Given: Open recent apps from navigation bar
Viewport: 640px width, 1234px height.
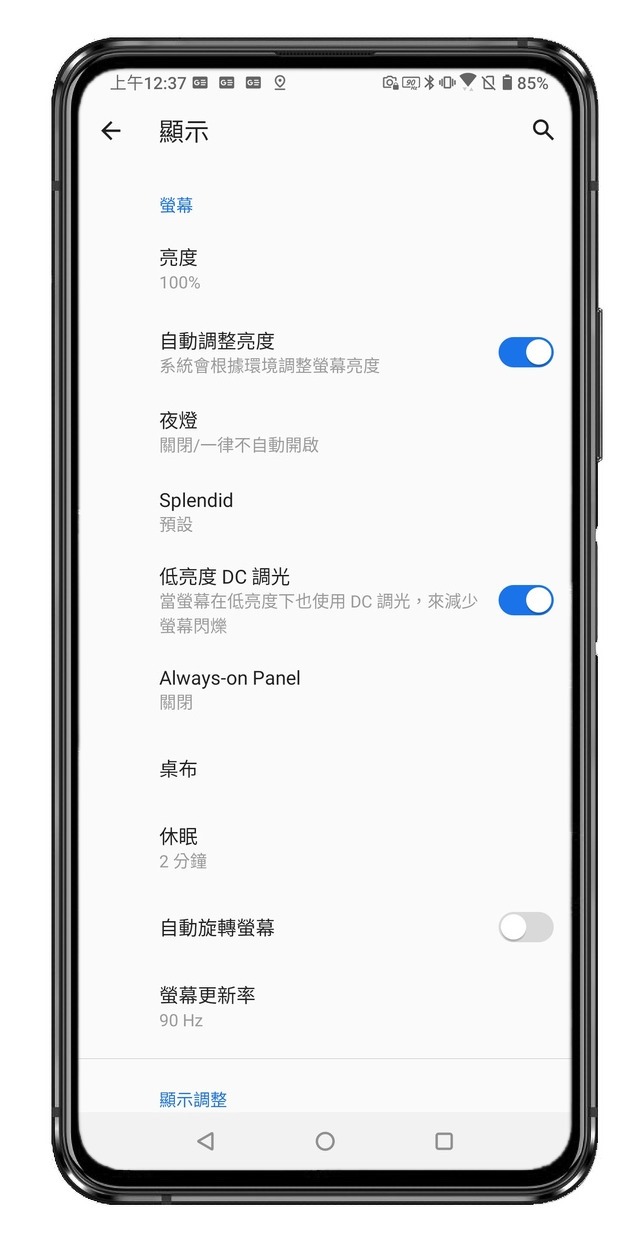Looking at the screenshot, I should pos(444,1141).
